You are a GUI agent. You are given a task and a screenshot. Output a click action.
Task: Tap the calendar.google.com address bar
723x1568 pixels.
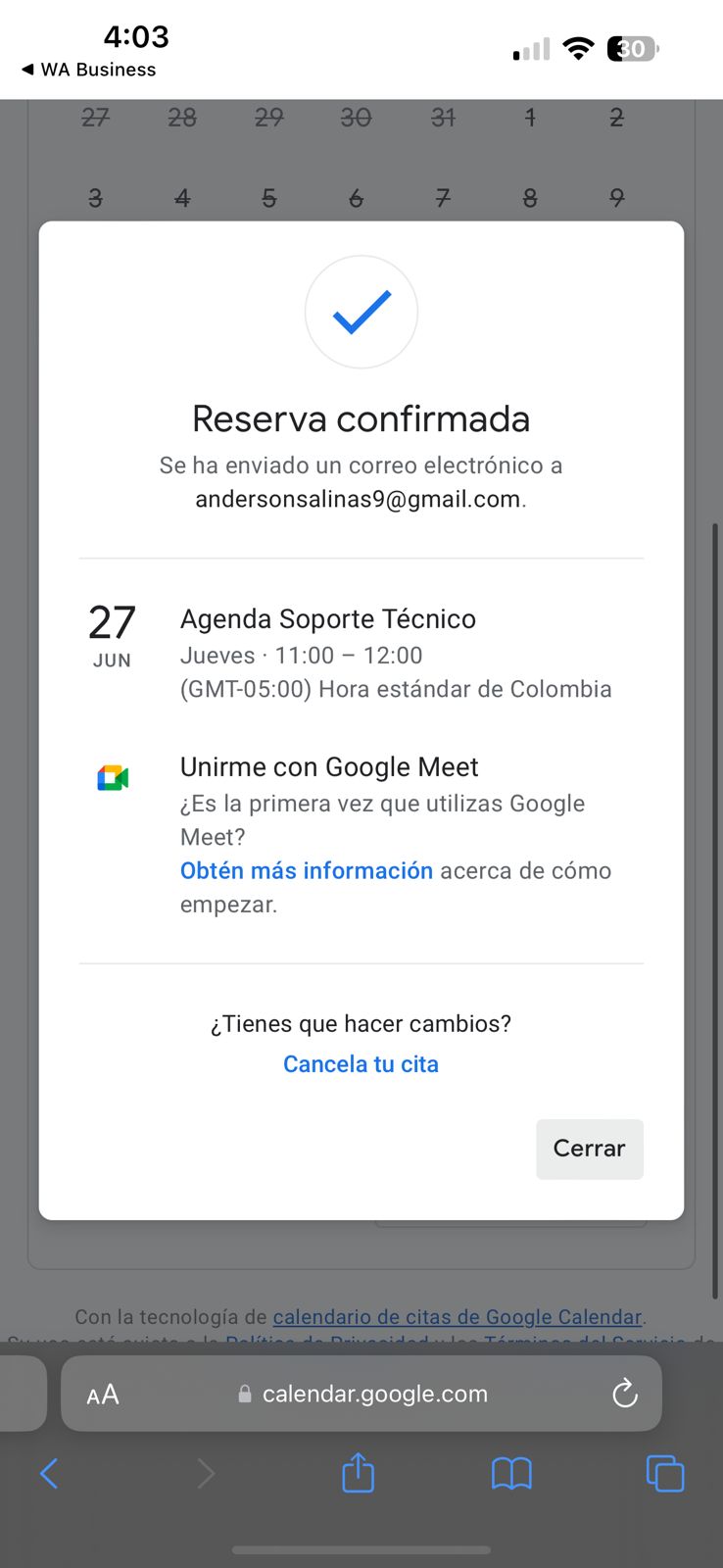374,1394
